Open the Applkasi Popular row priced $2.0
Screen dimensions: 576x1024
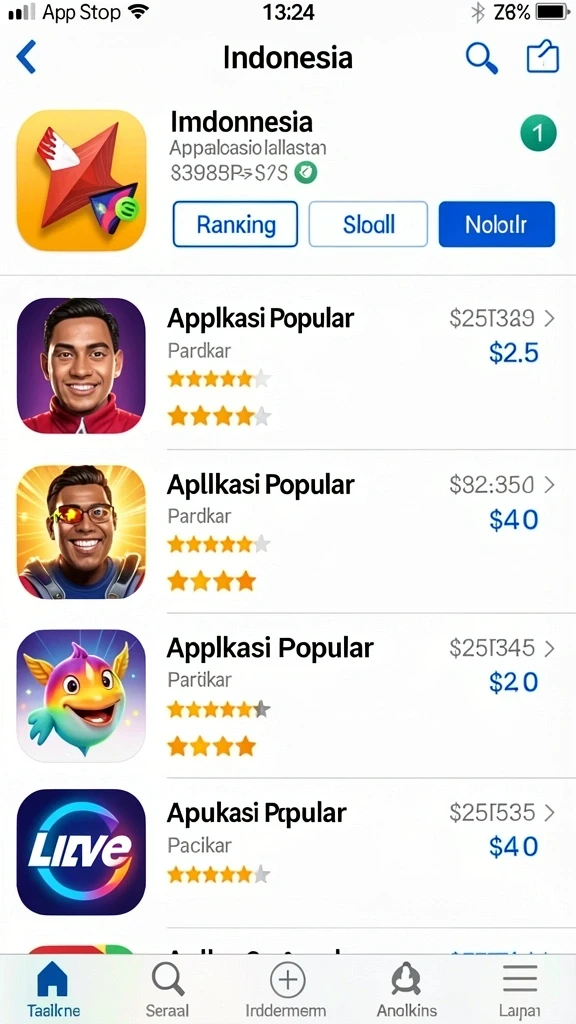(x=288, y=696)
